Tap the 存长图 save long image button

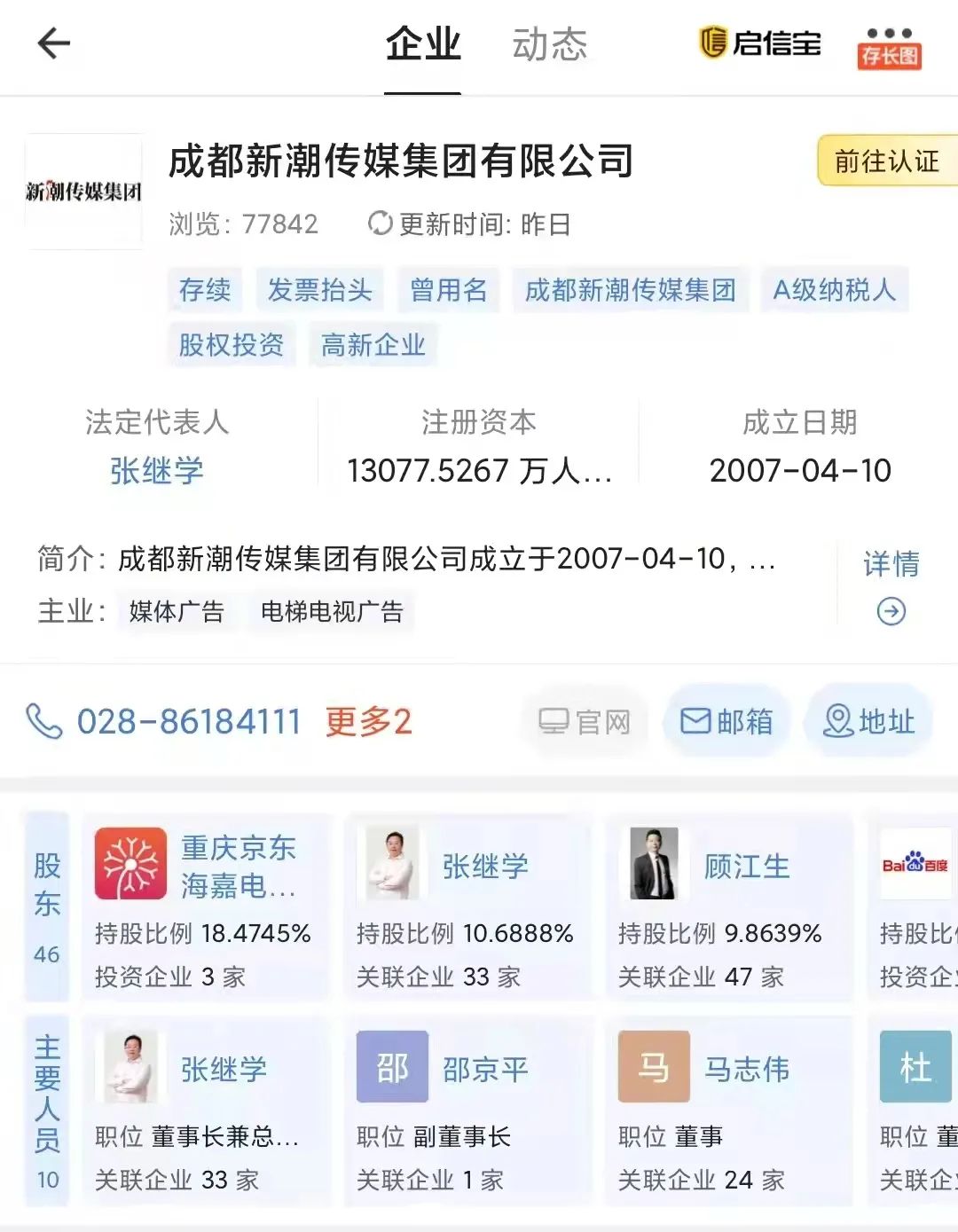(x=890, y=48)
